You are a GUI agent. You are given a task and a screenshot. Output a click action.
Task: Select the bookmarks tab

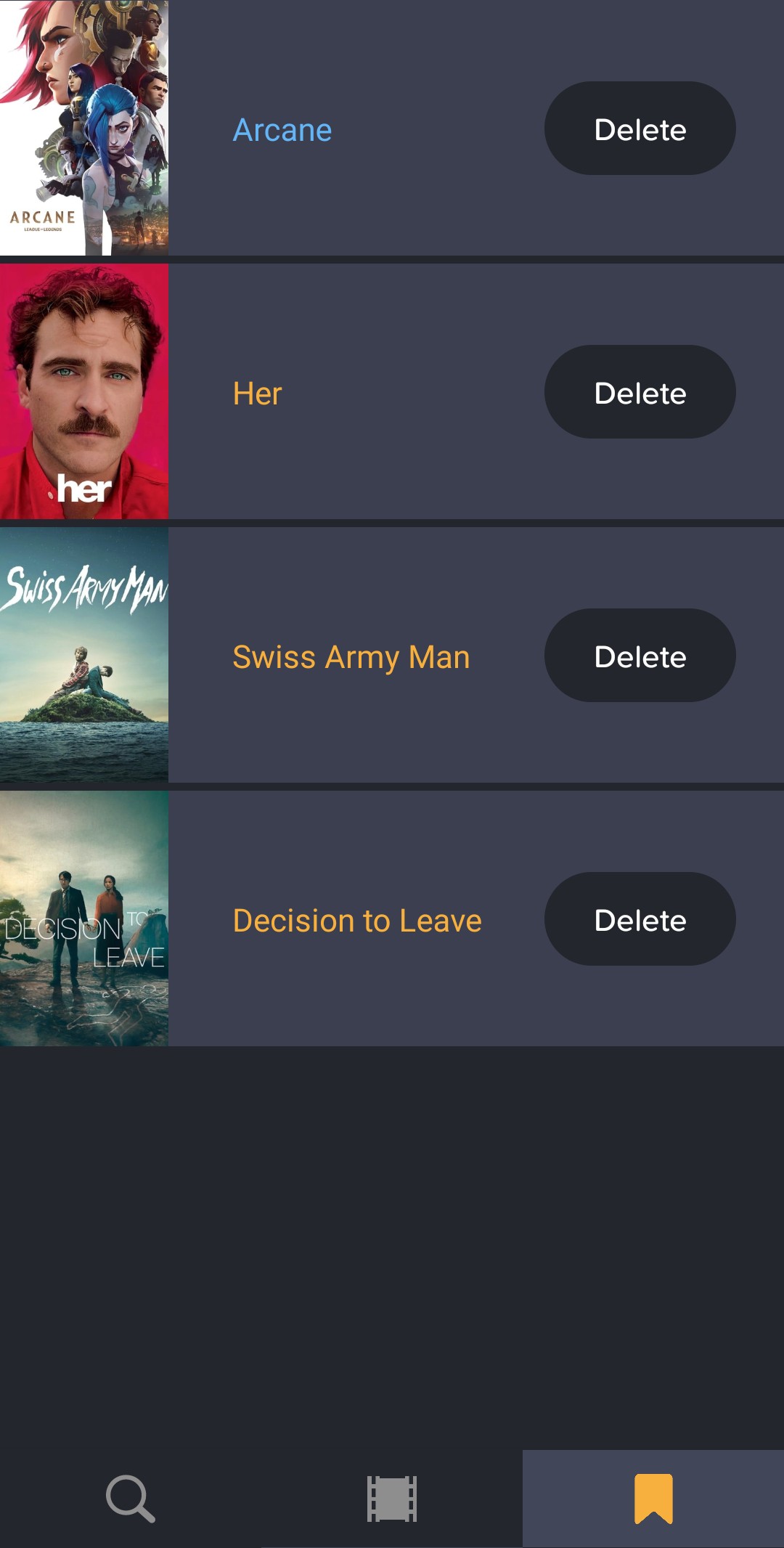(653, 1499)
